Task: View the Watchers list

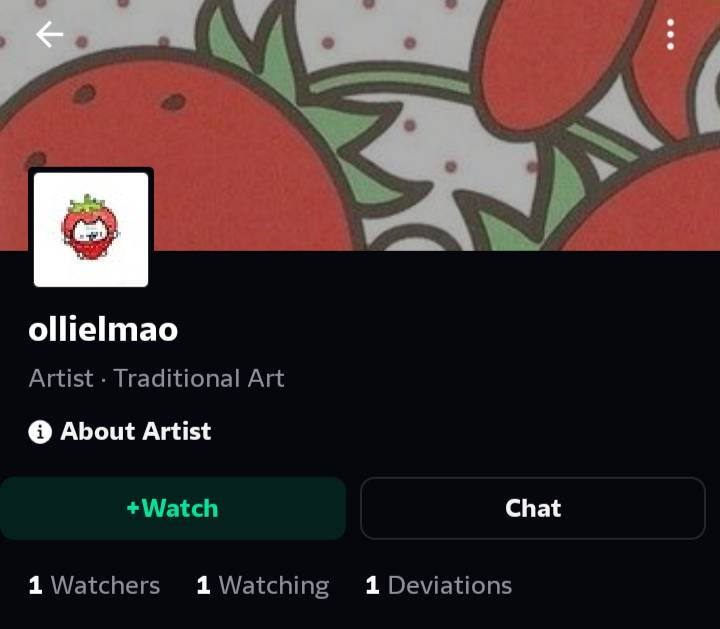Action: point(94,585)
